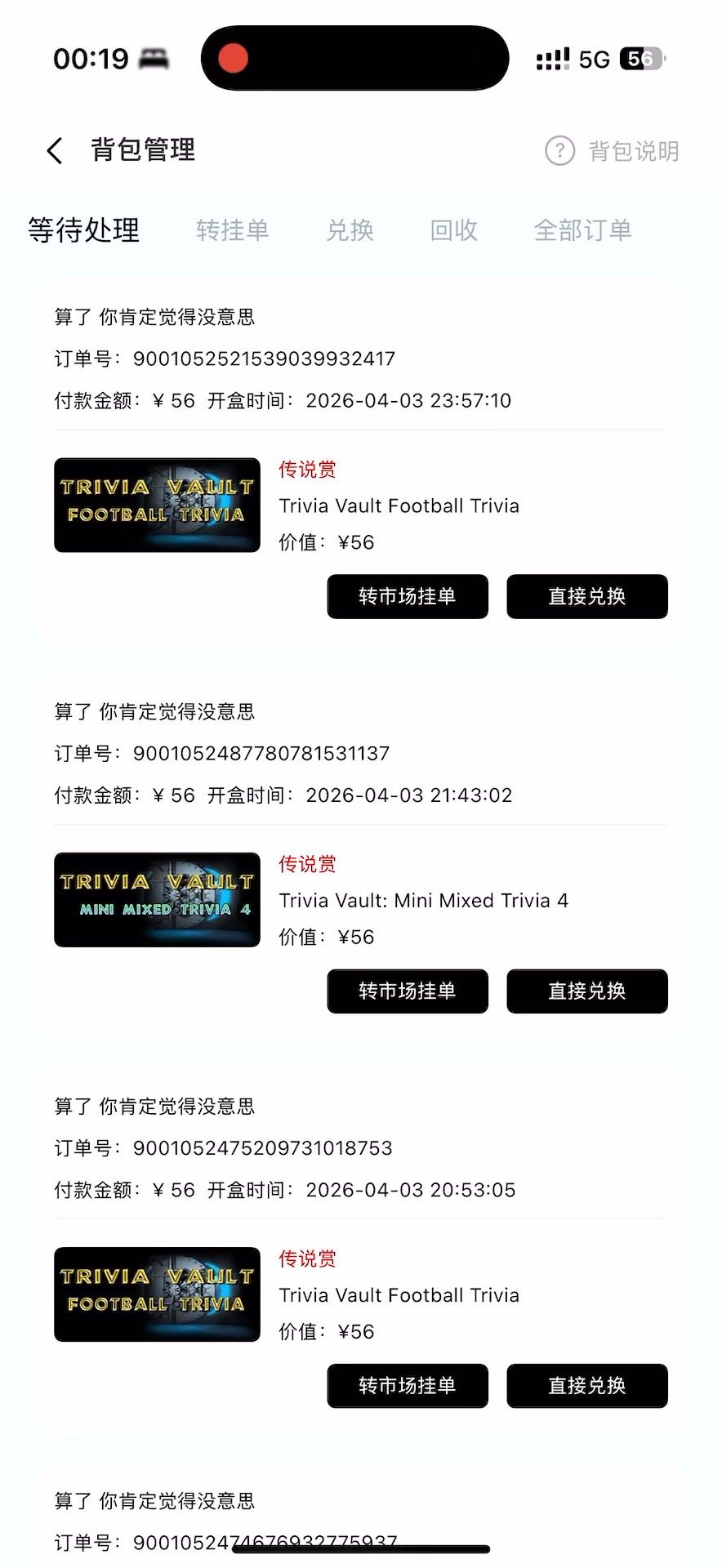Viewport: 722px width, 1568px height.
Task: Choose 直接兑换 for the 23:57:10 order
Action: pos(587,596)
